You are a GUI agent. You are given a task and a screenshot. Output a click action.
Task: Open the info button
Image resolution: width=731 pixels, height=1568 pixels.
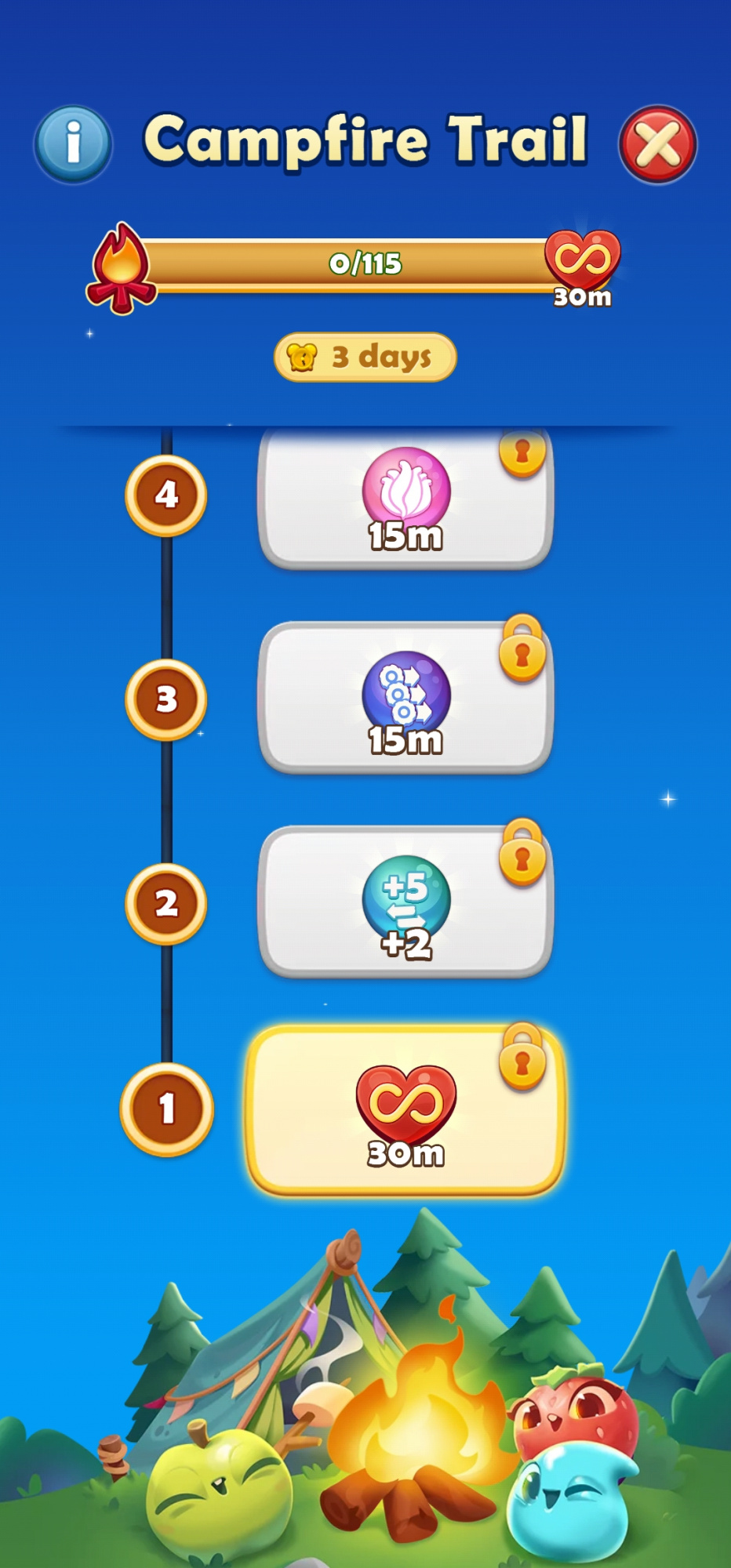(73, 144)
